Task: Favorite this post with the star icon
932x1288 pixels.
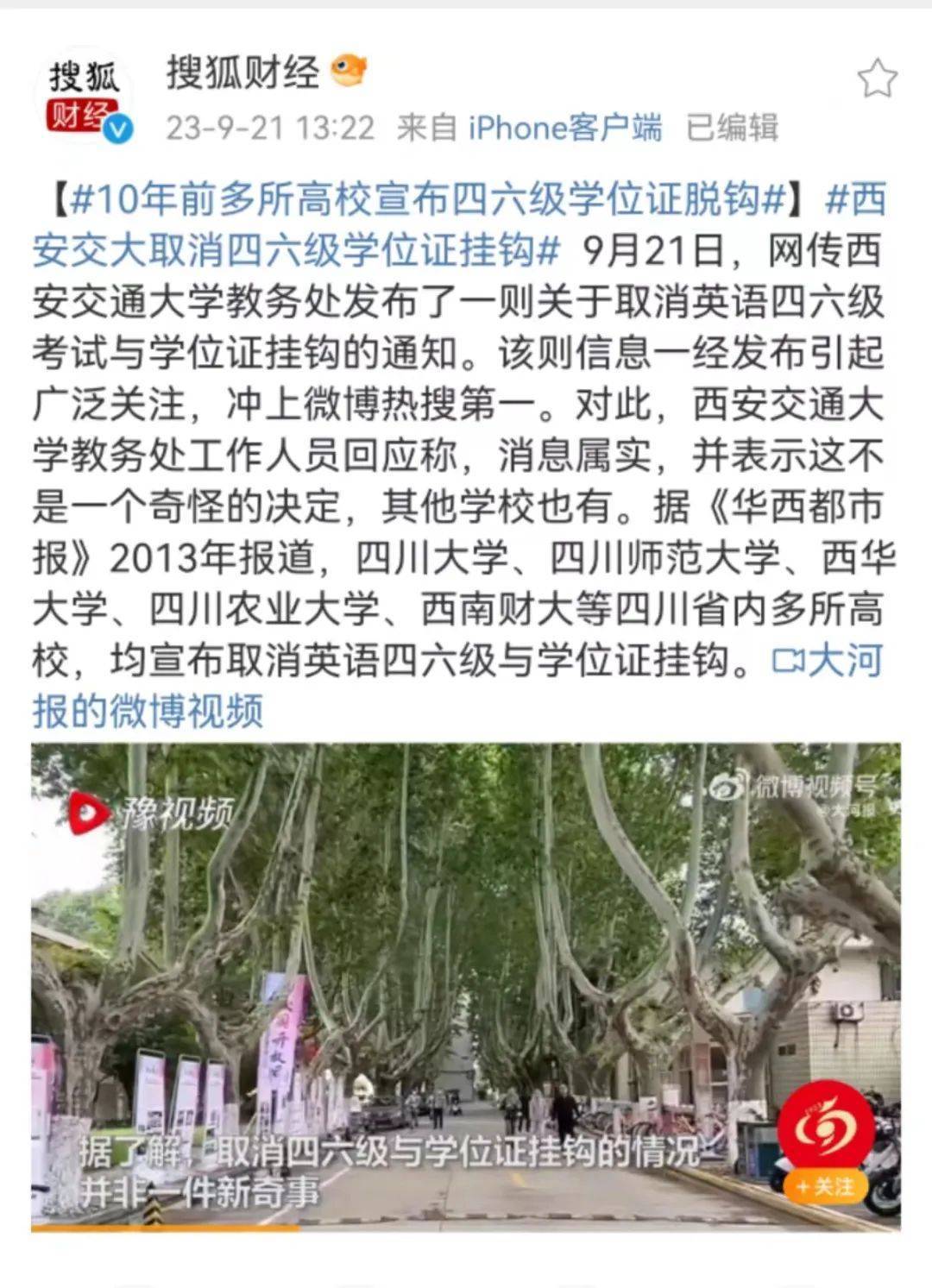Action: pyautogui.click(x=877, y=79)
